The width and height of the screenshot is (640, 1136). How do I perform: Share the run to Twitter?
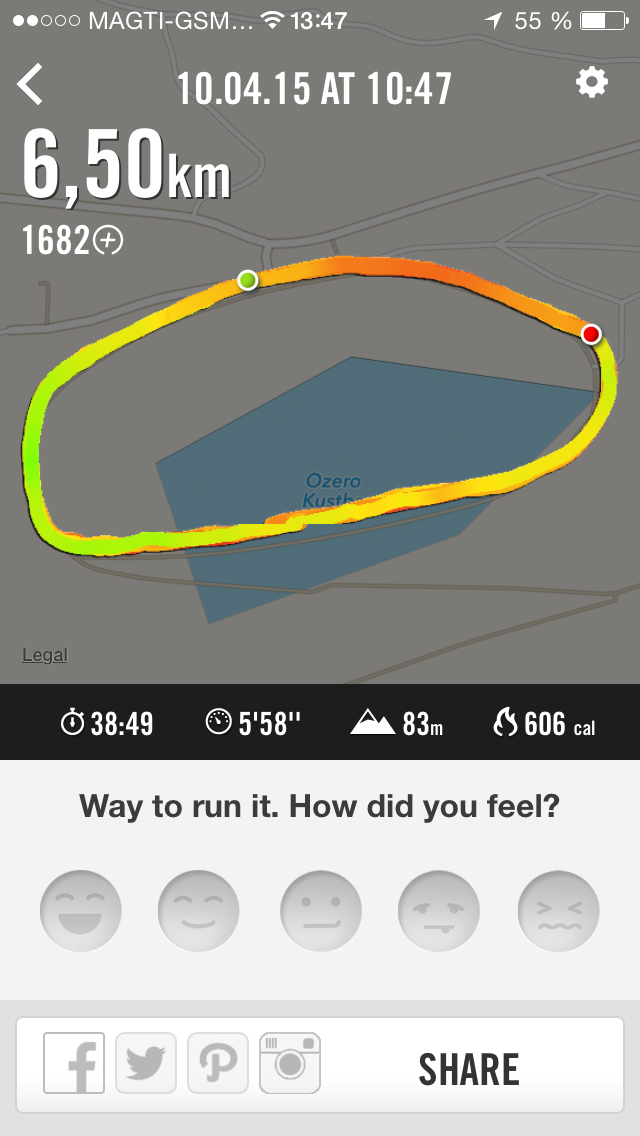[x=146, y=1063]
